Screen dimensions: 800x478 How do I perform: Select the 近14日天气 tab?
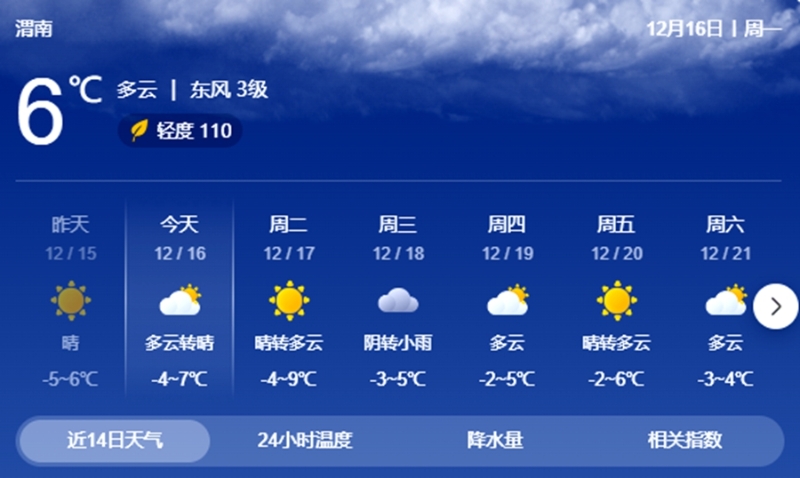(115, 441)
